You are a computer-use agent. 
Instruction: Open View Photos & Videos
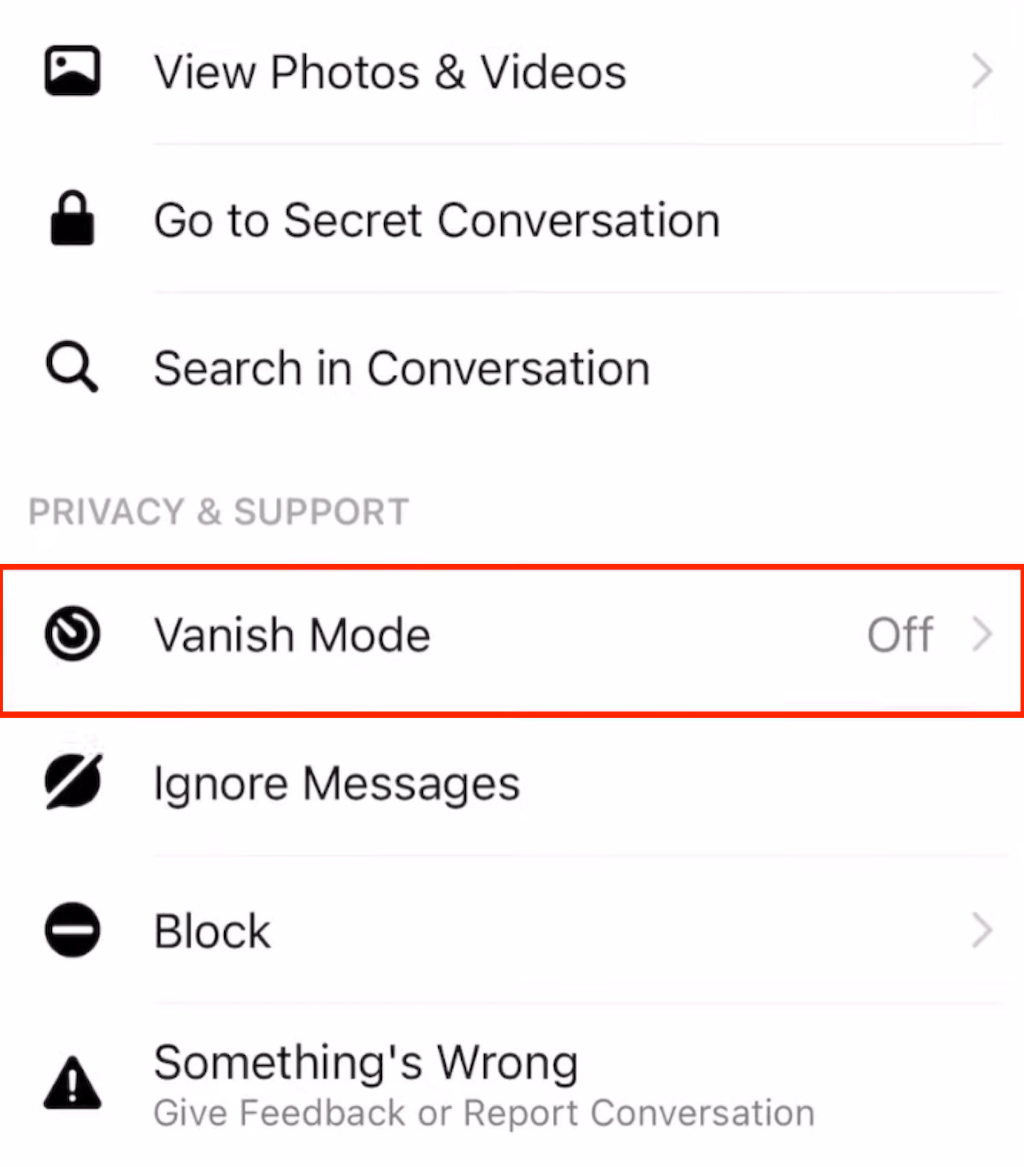(x=390, y=72)
